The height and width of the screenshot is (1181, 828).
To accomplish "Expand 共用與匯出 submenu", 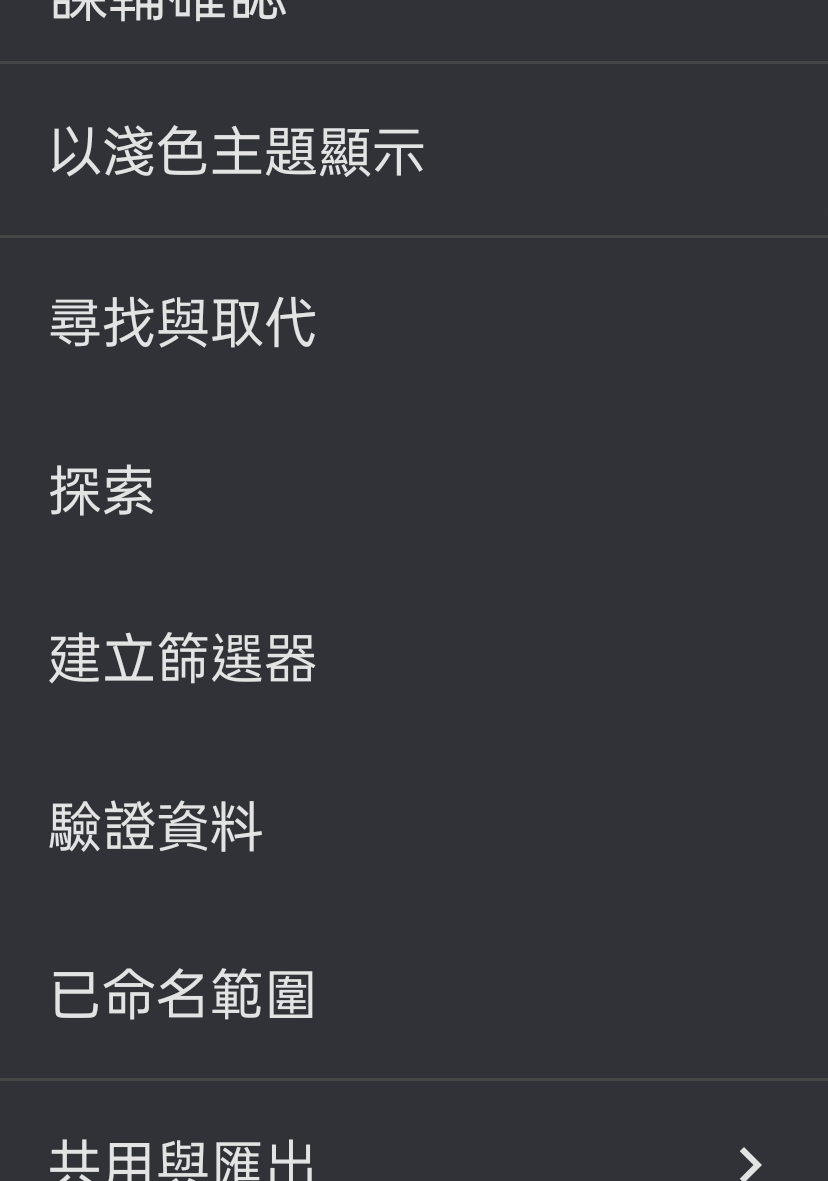I will [414, 1132].
